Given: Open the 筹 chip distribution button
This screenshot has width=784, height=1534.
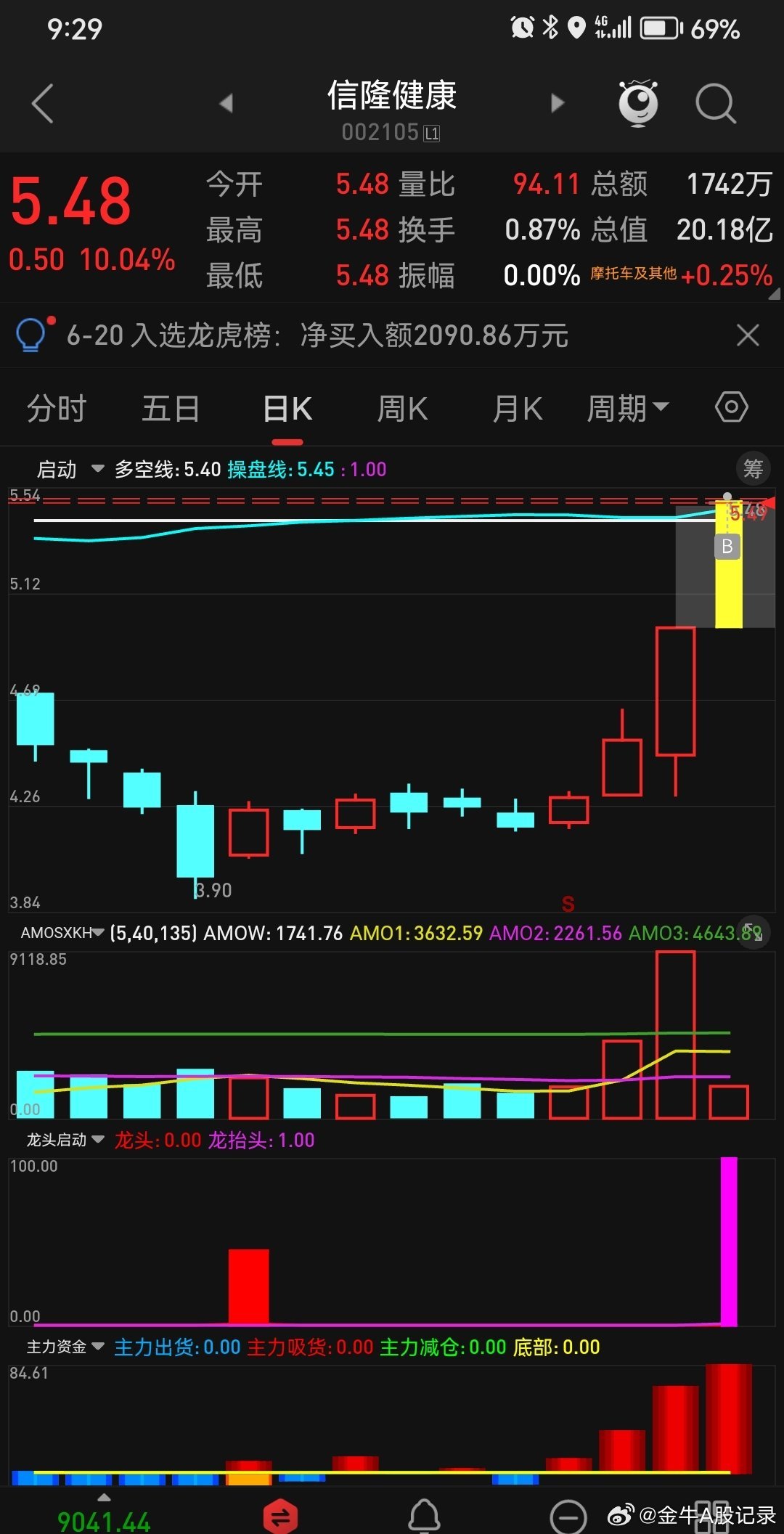Looking at the screenshot, I should point(754,469).
